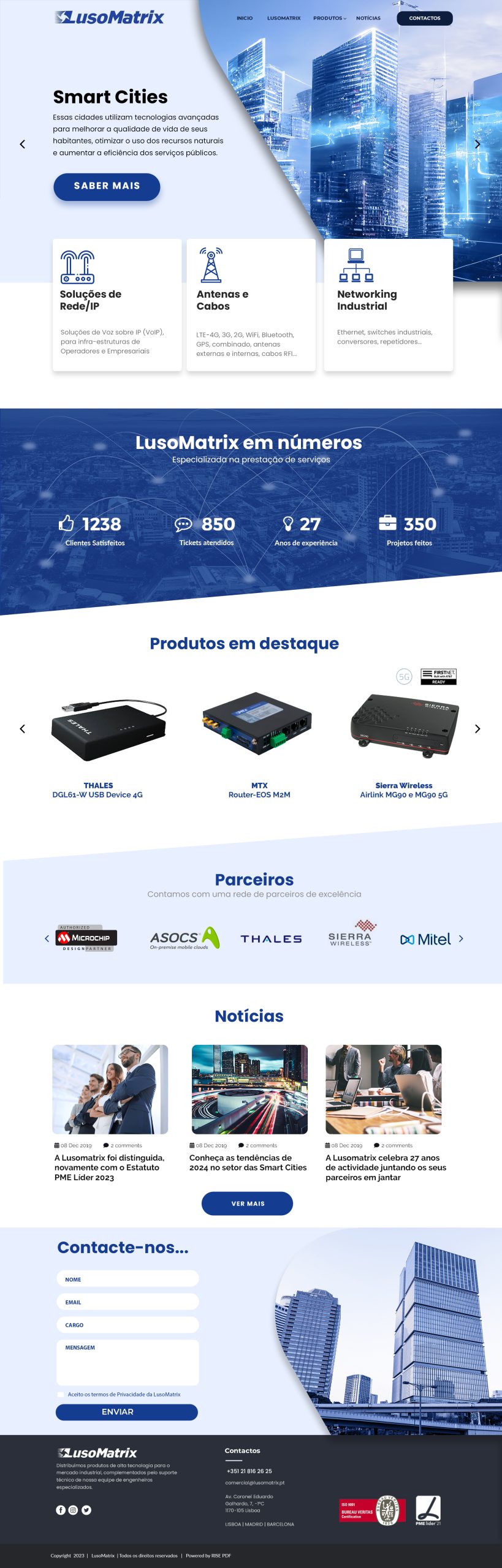Show next partners with right arrow
This screenshot has height=1568, width=502.
coord(461,938)
